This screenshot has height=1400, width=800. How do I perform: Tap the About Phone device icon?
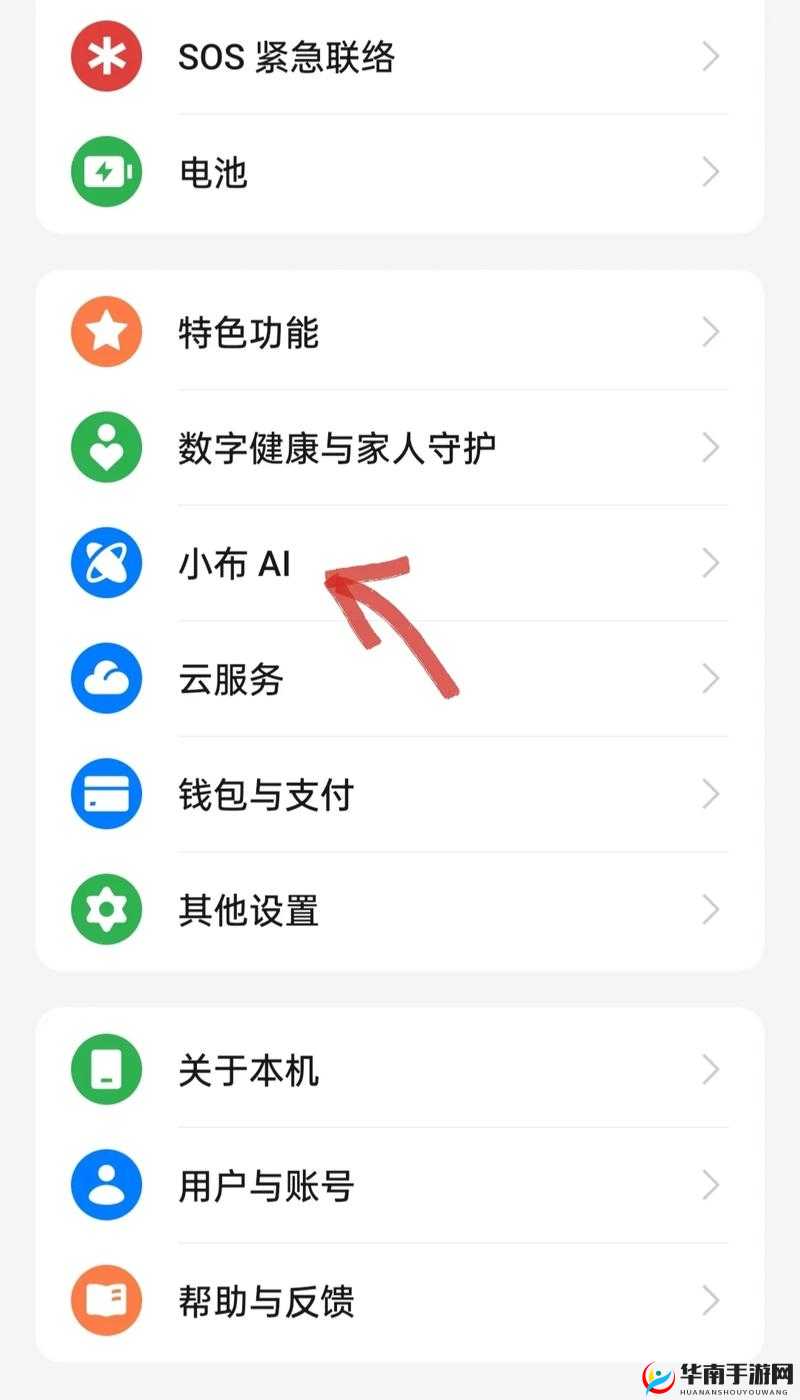(x=106, y=1069)
